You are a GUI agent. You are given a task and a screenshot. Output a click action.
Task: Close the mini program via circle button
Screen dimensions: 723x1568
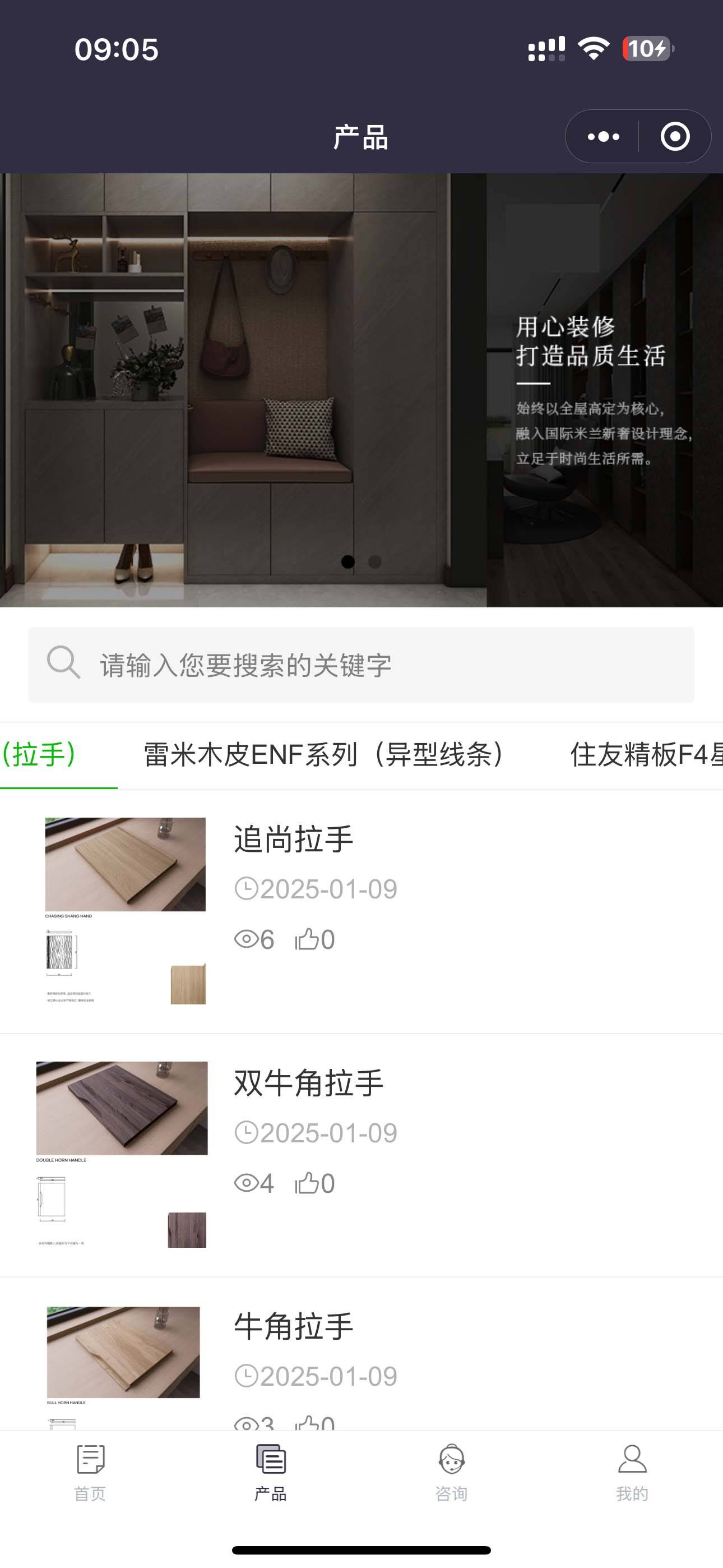(675, 136)
